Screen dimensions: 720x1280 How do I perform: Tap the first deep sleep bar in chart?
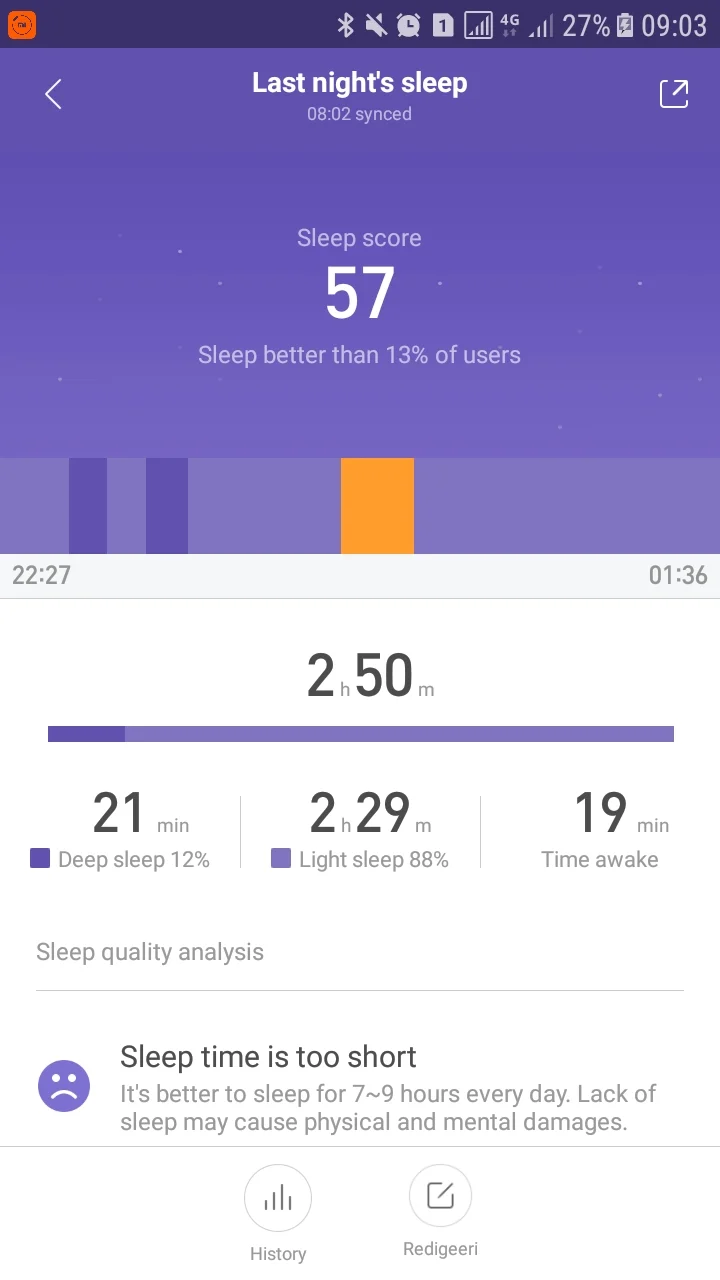[88, 506]
